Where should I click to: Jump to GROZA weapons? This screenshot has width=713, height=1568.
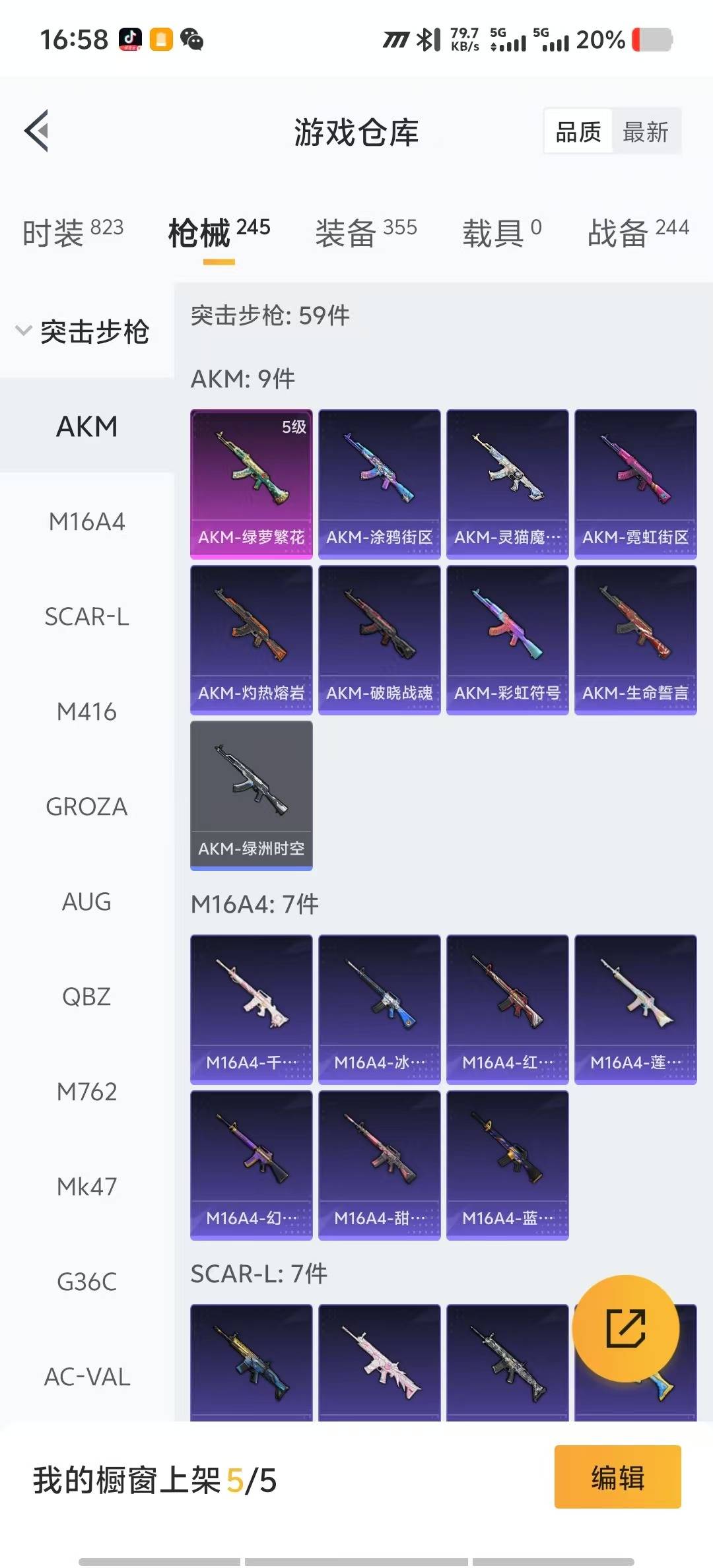86,807
